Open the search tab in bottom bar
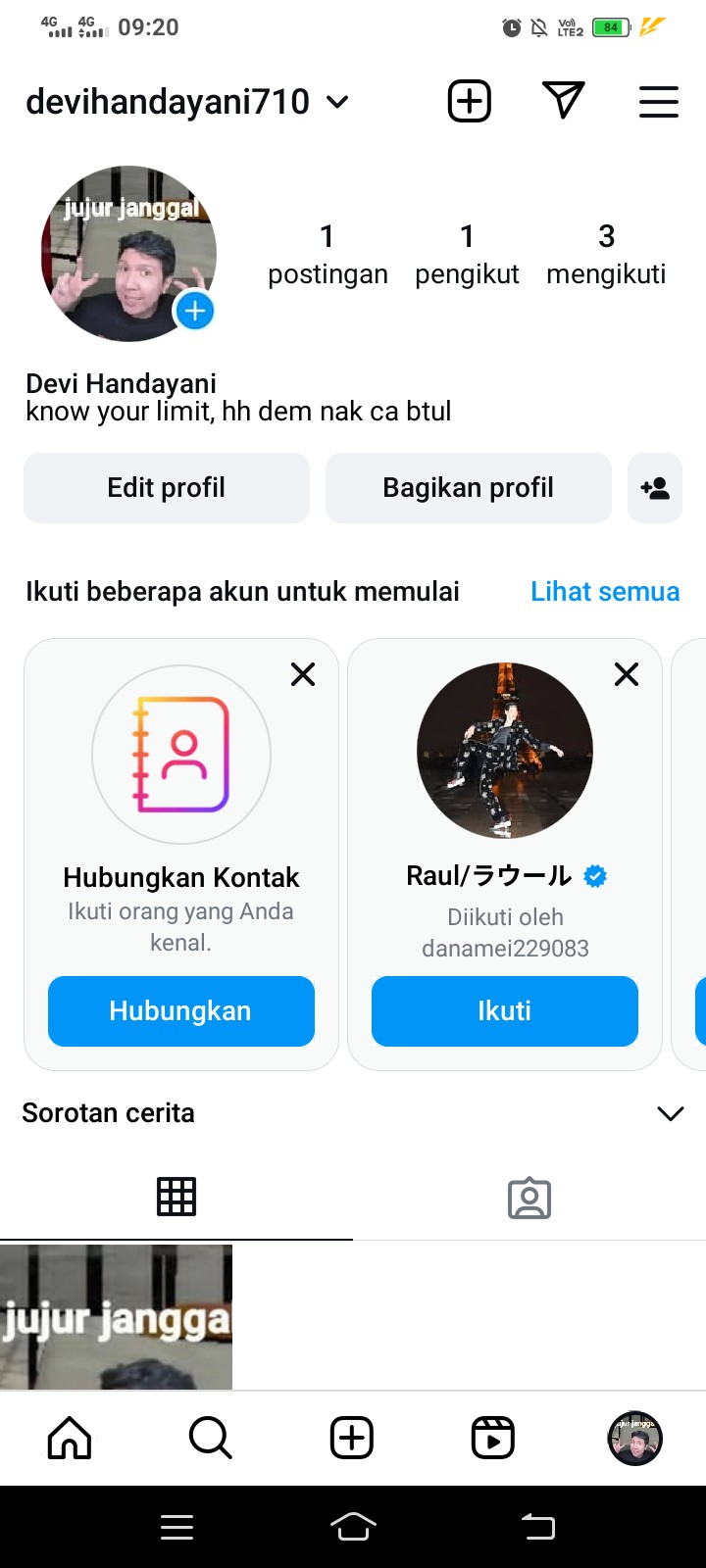The width and height of the screenshot is (706, 1568). (x=210, y=1439)
